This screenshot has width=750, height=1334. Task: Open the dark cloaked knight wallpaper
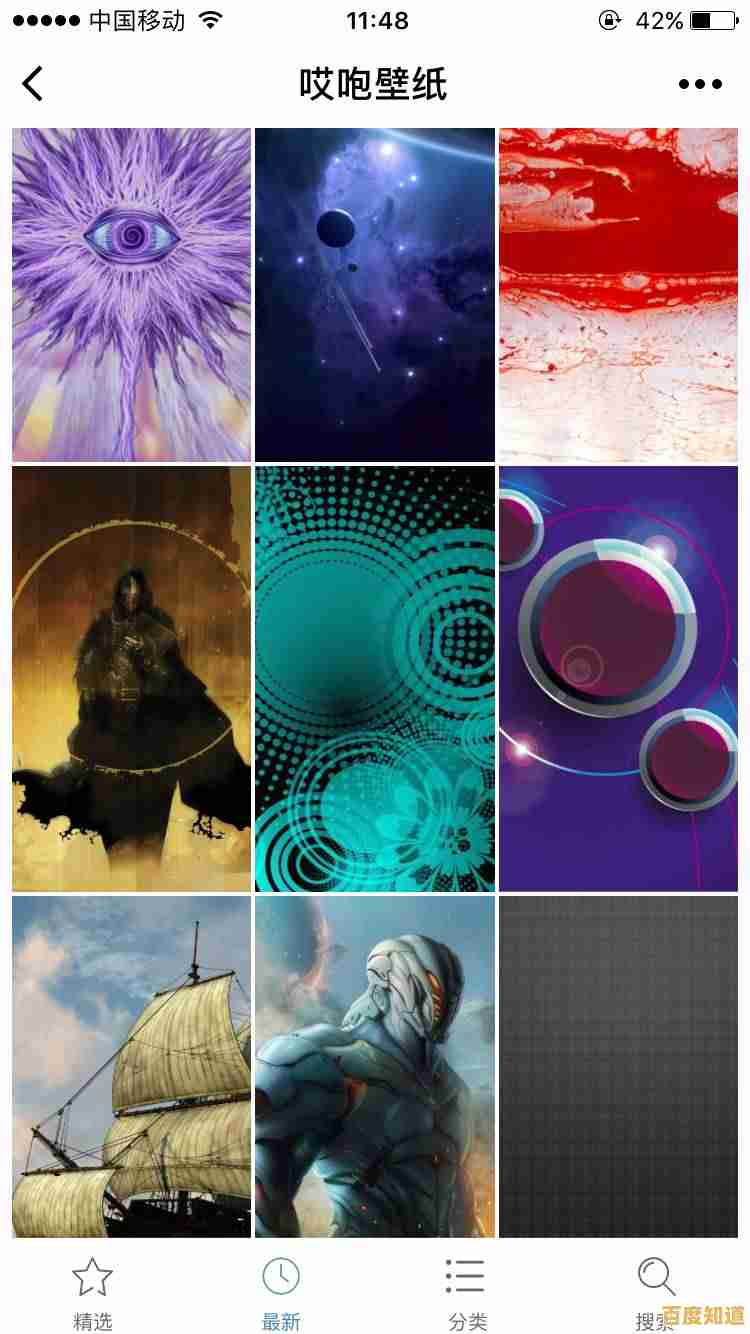pos(131,678)
